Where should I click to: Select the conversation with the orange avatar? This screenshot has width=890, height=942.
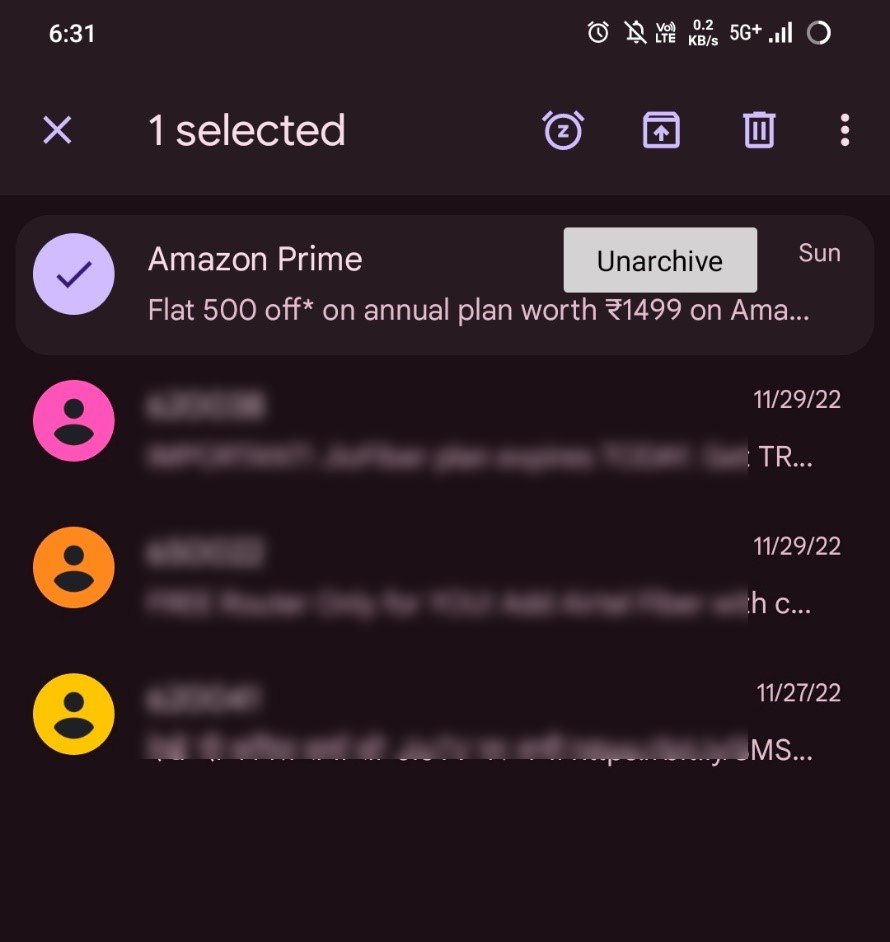[x=73, y=567]
